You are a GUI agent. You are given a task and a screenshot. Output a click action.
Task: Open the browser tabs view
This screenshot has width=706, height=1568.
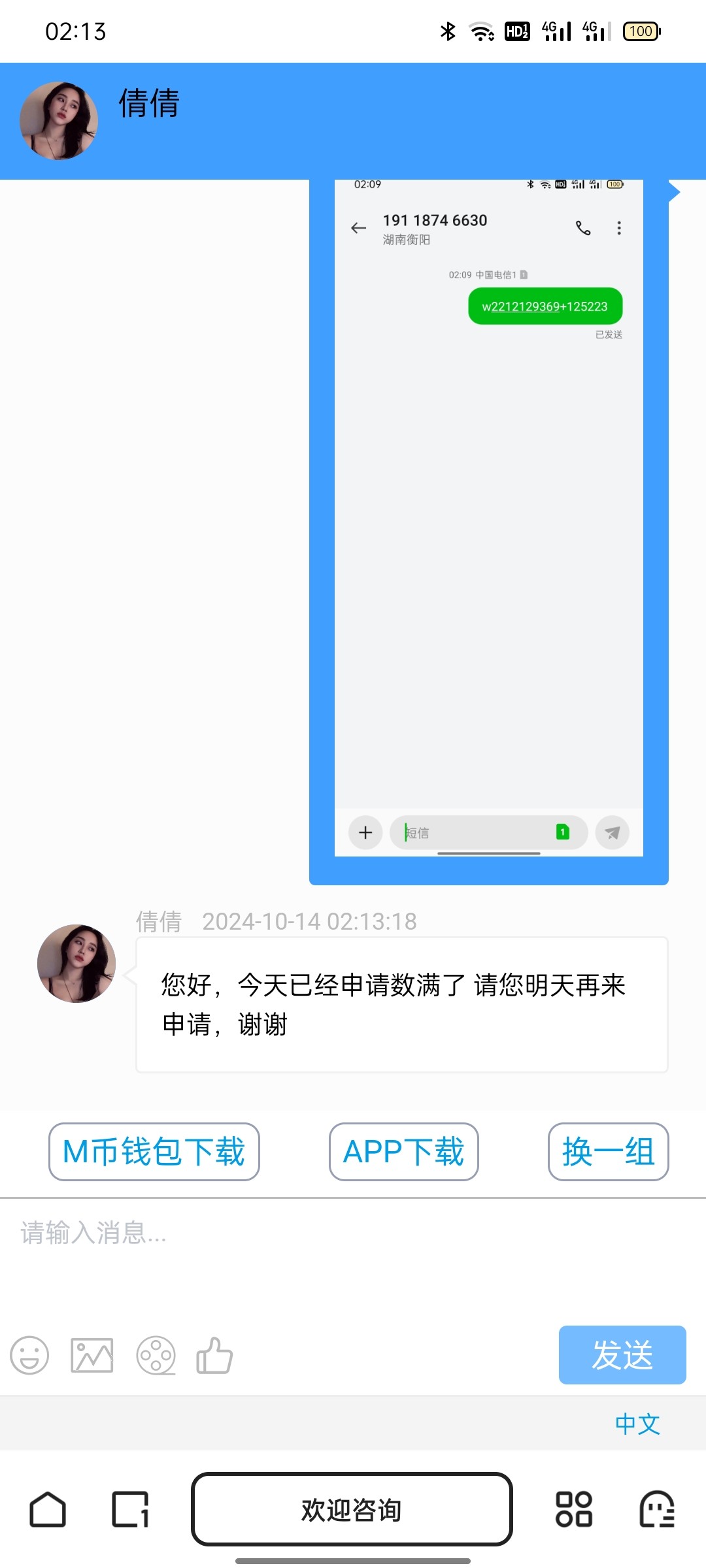pyautogui.click(x=130, y=1510)
